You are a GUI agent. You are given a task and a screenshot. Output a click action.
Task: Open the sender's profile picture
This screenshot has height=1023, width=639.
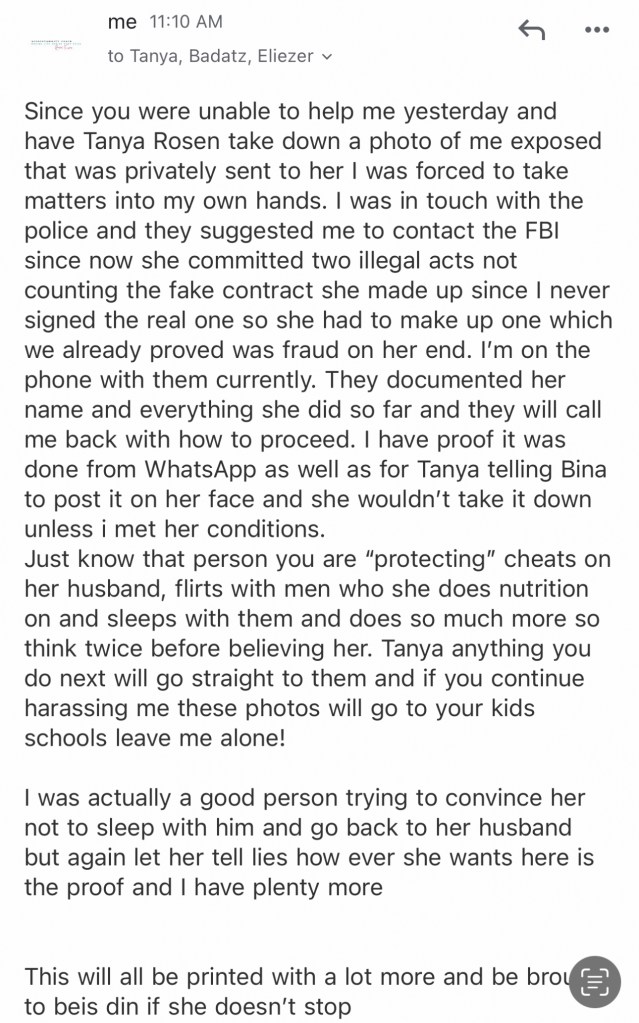click(x=56, y=46)
